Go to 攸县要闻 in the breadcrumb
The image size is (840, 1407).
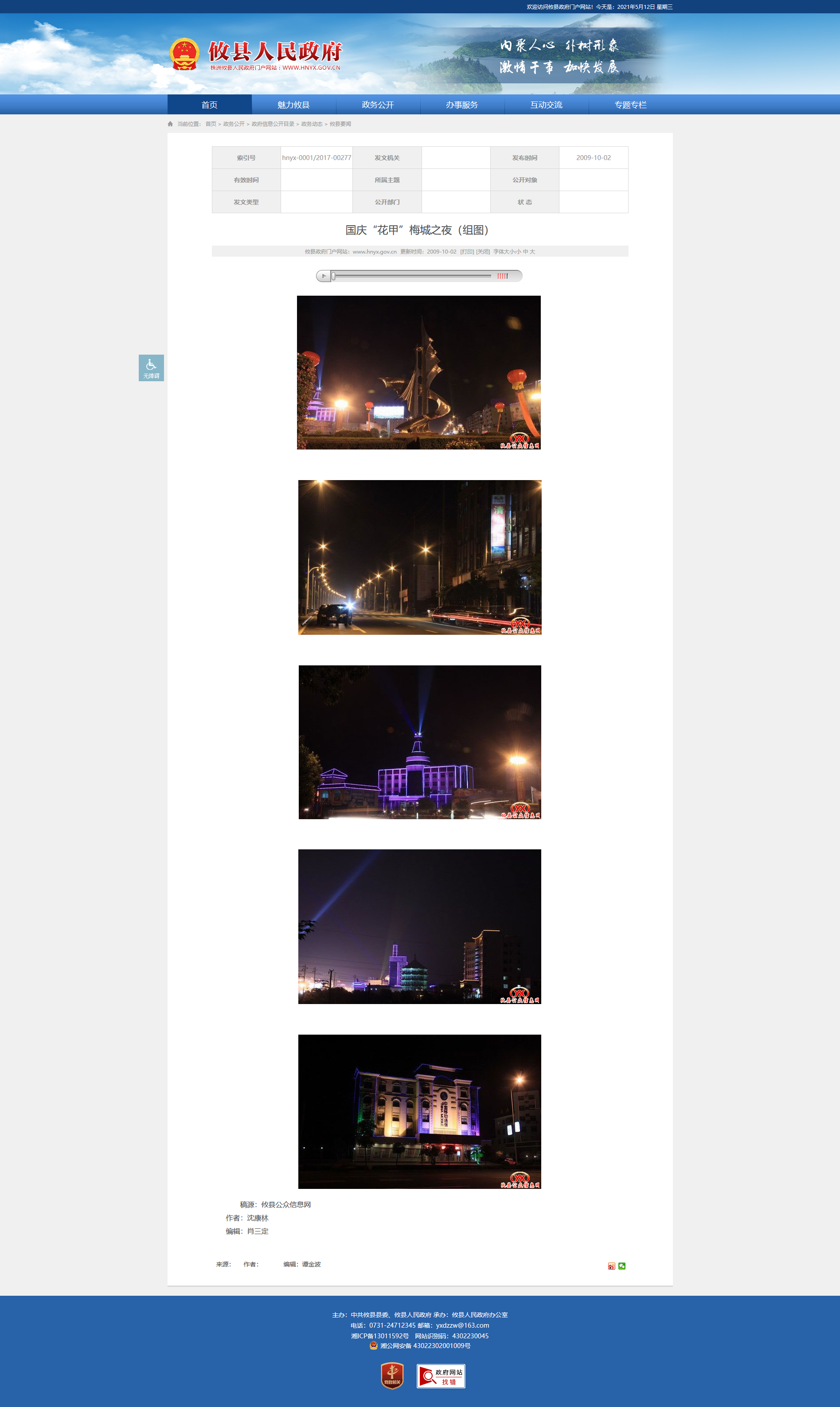point(340,124)
